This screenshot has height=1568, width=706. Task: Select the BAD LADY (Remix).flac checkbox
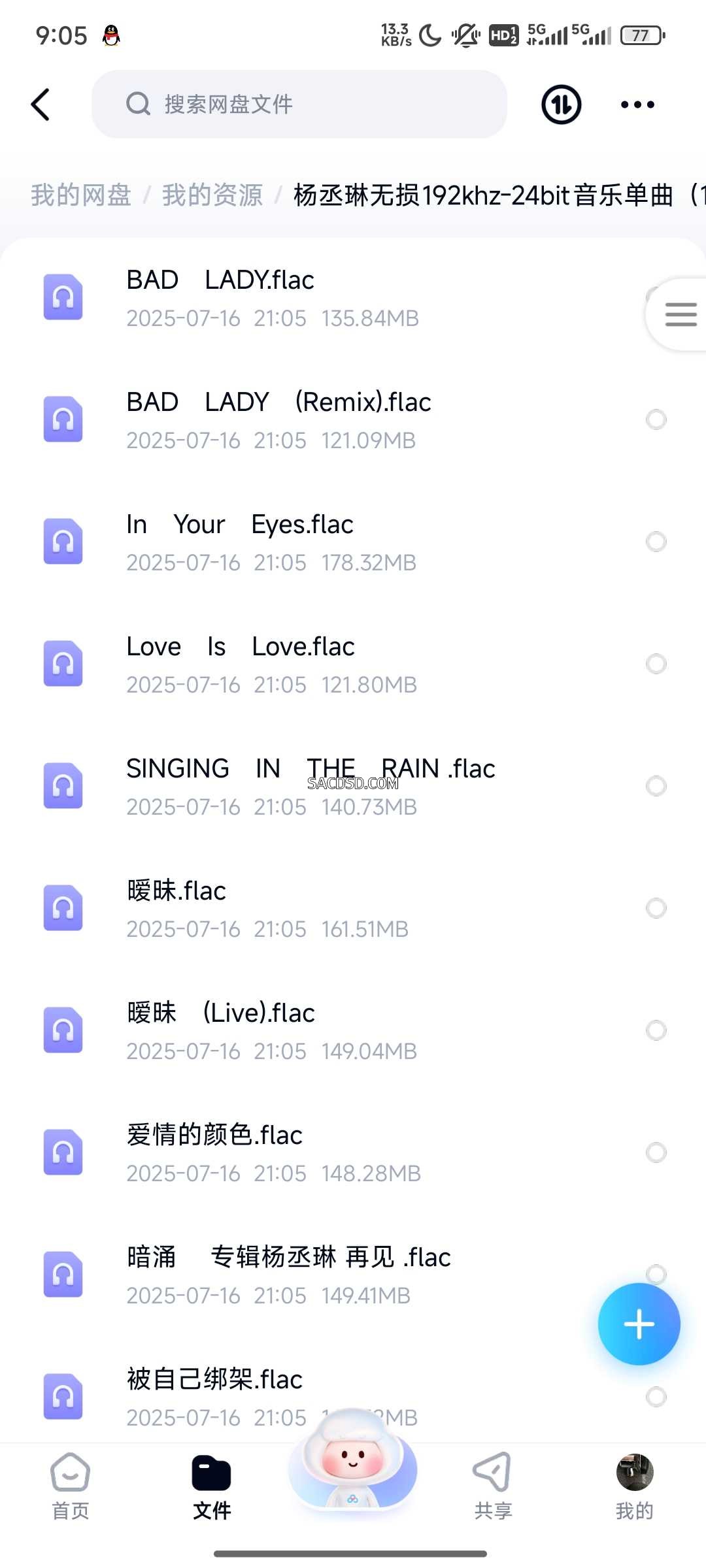[656, 419]
